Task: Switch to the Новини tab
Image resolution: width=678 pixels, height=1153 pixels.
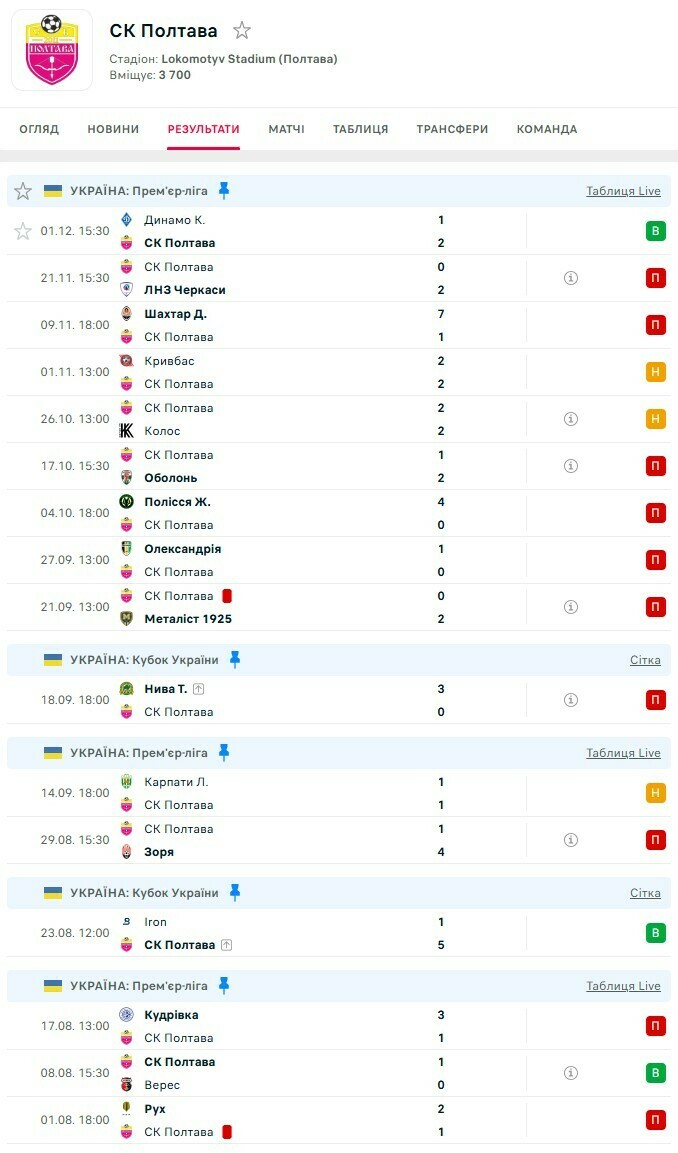Action: [113, 129]
